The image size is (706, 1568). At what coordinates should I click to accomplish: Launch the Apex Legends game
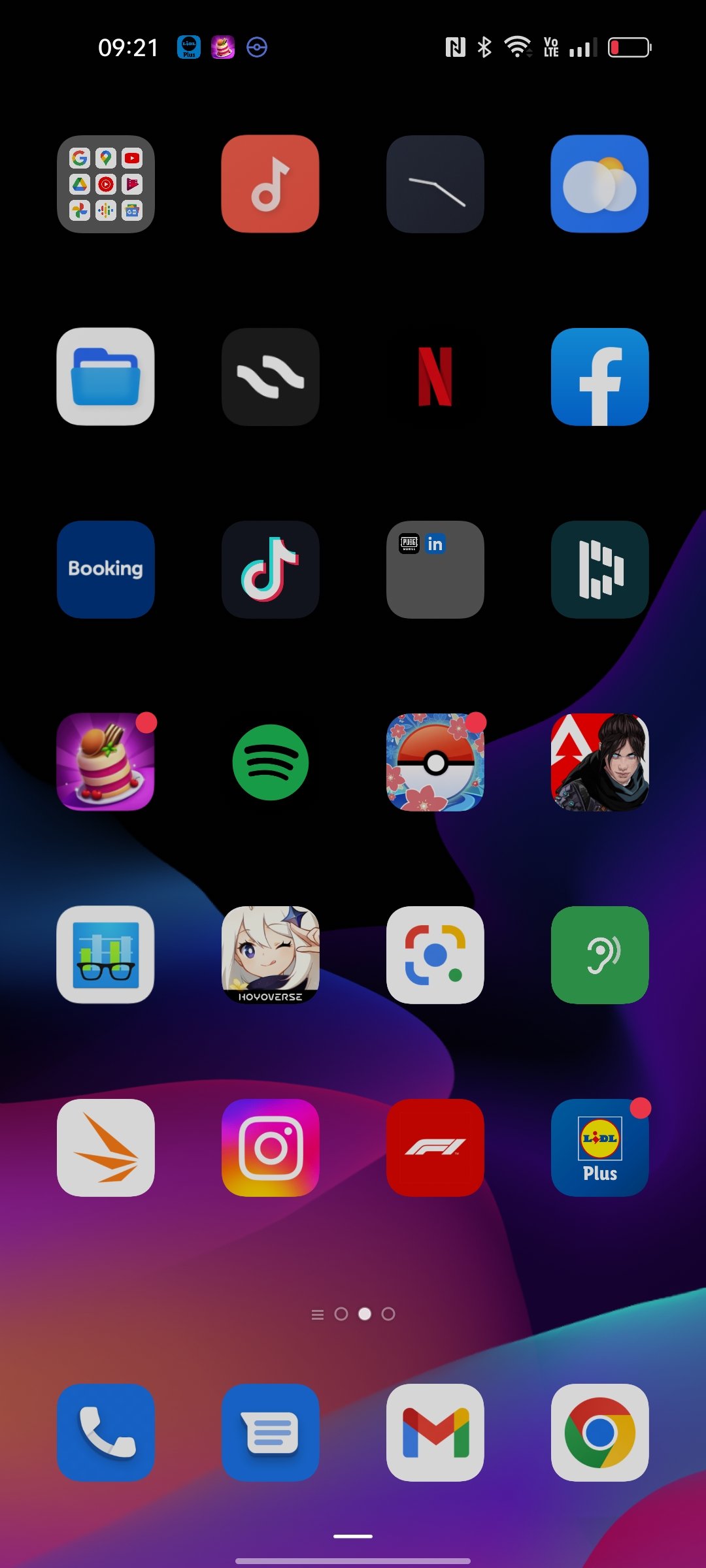pos(600,762)
